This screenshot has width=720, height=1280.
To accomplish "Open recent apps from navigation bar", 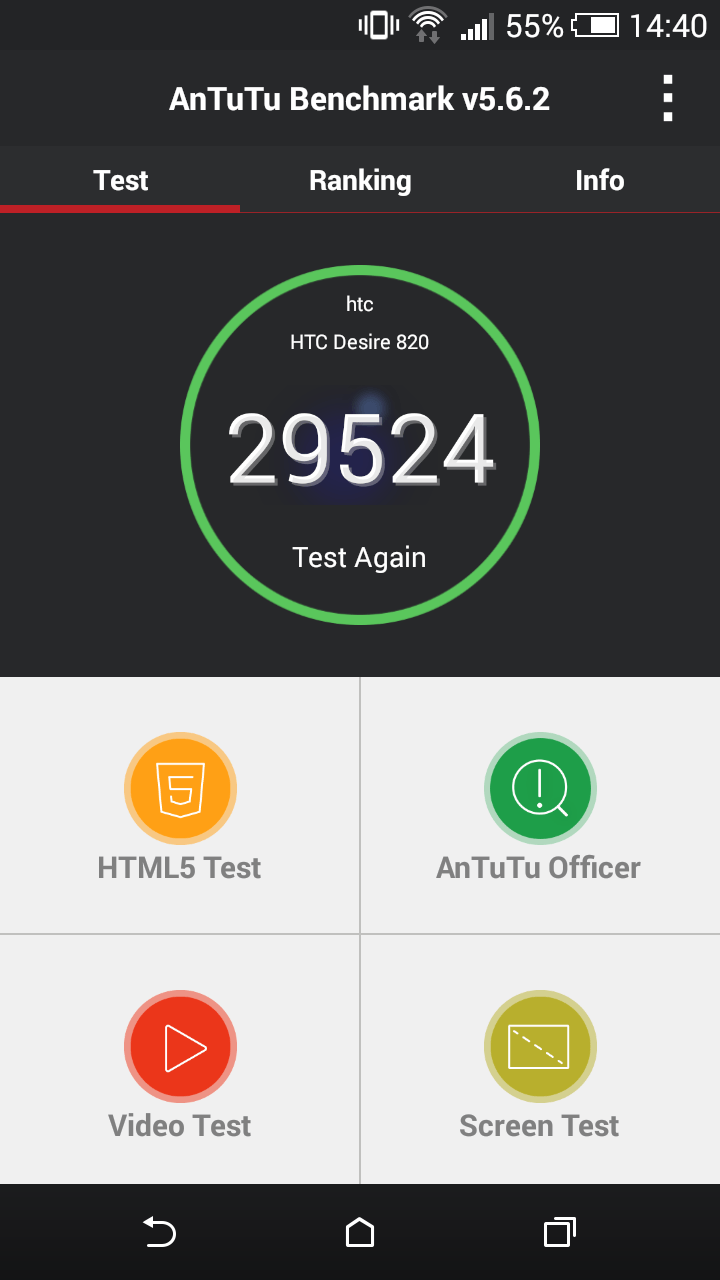I will click(559, 1232).
